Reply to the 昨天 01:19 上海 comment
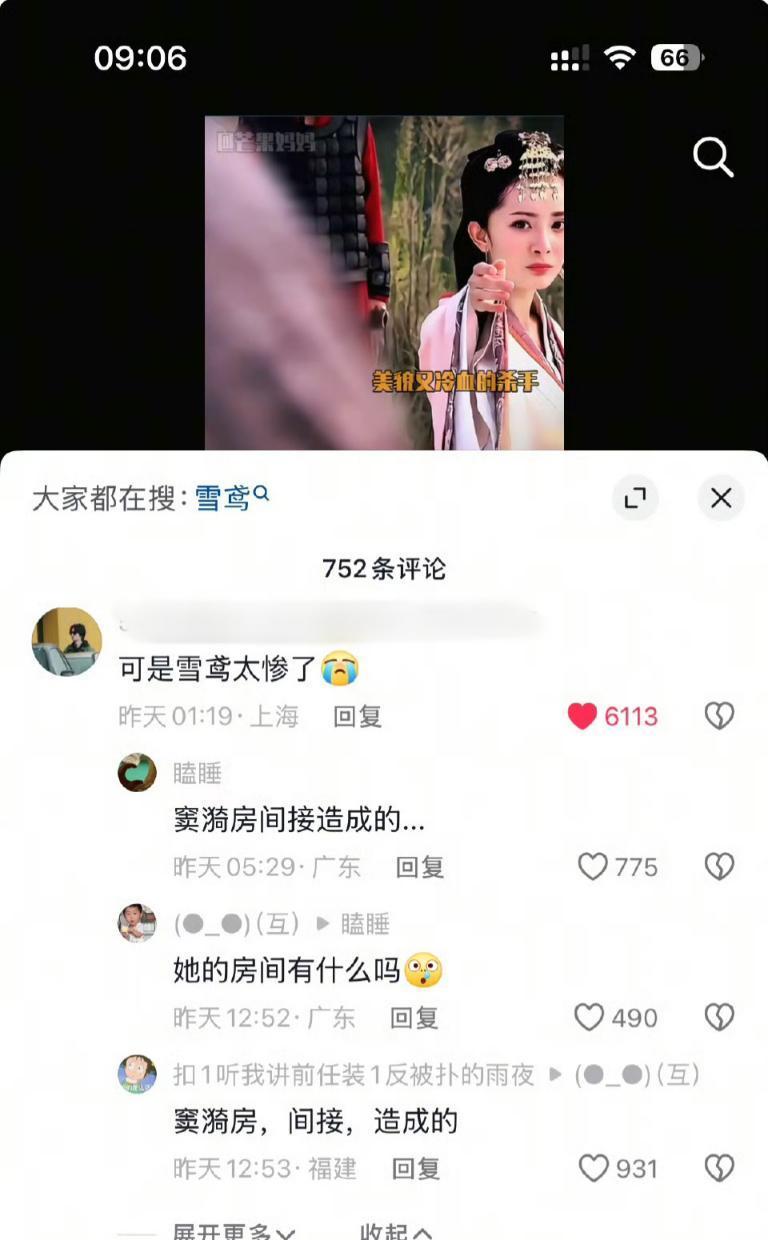768x1240 pixels. [357, 717]
